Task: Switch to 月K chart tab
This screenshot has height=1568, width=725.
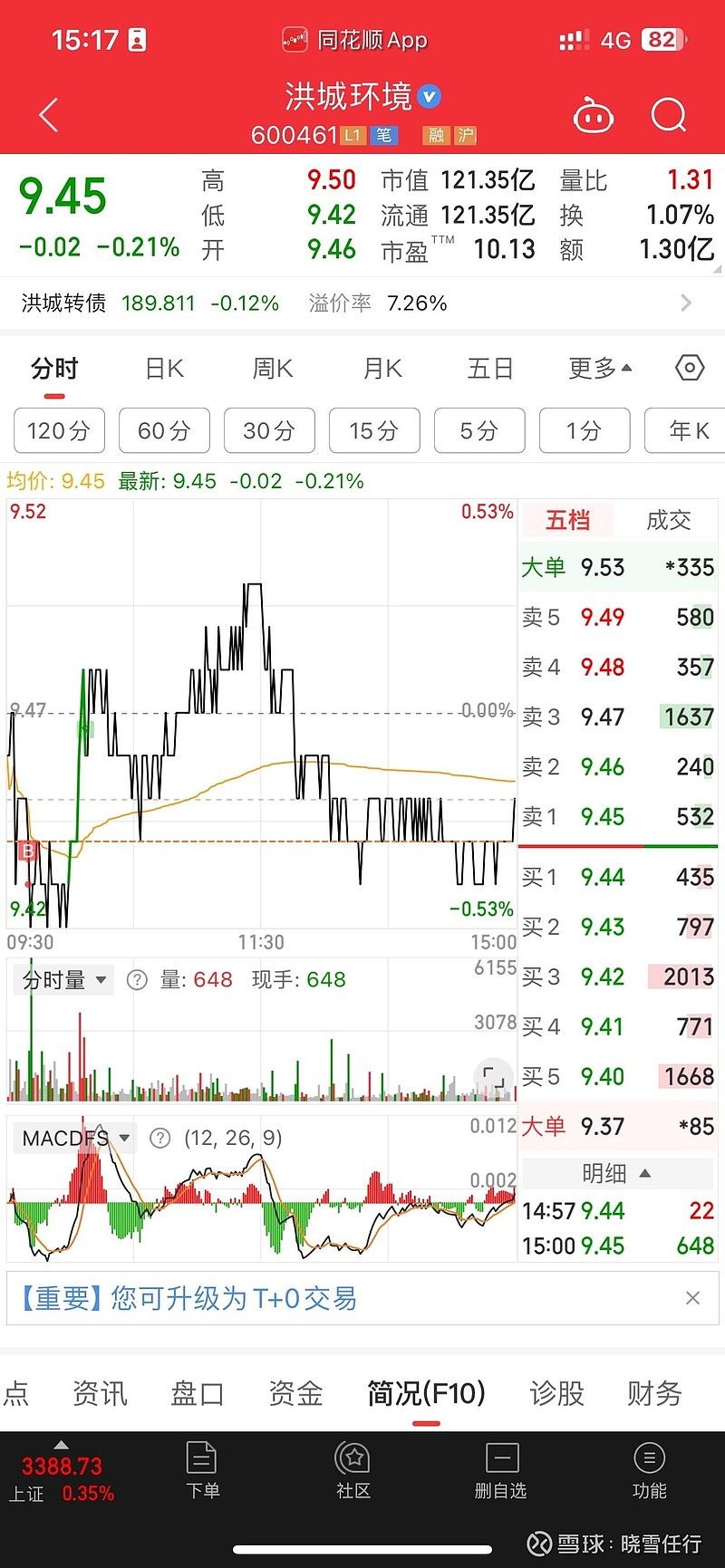Action: pyautogui.click(x=382, y=369)
